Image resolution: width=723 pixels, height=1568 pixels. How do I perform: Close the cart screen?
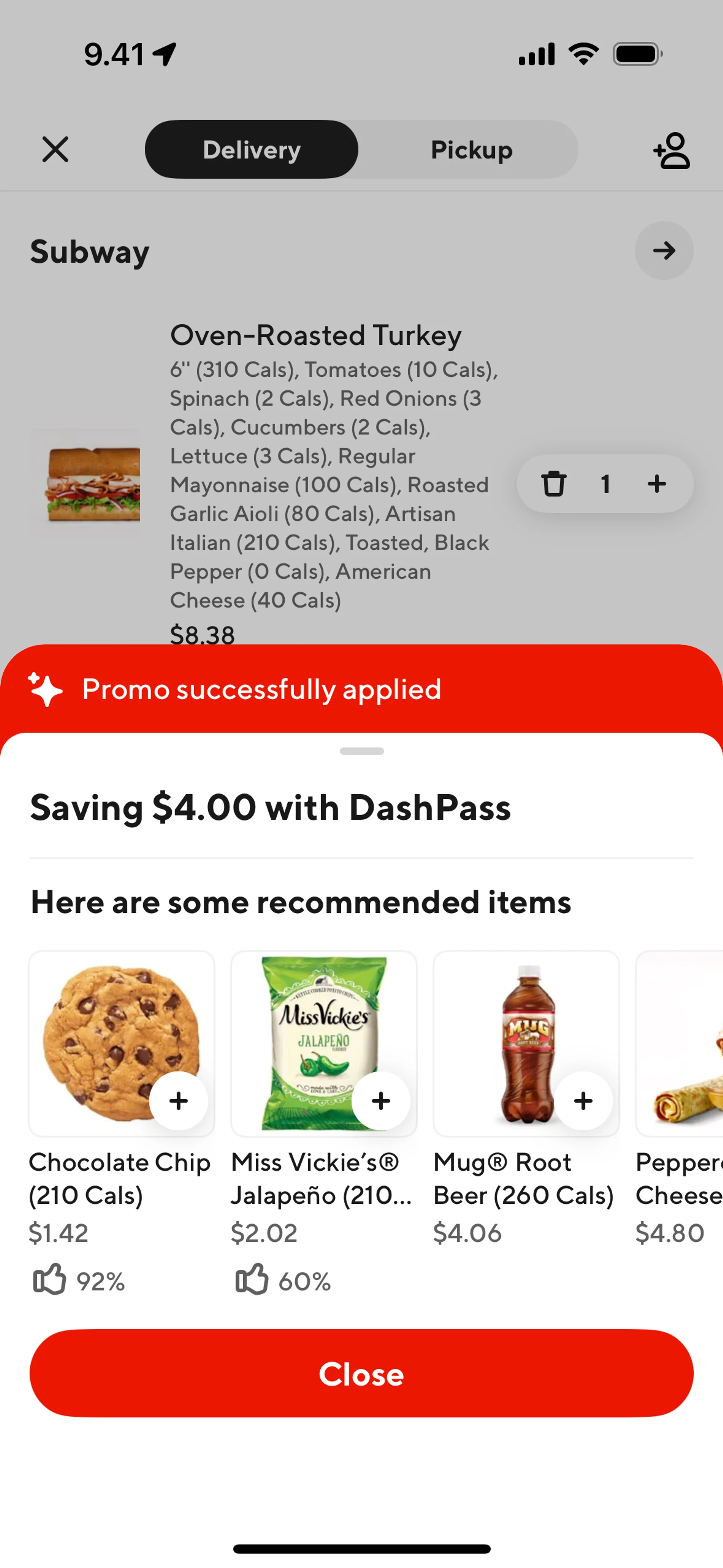pos(55,149)
